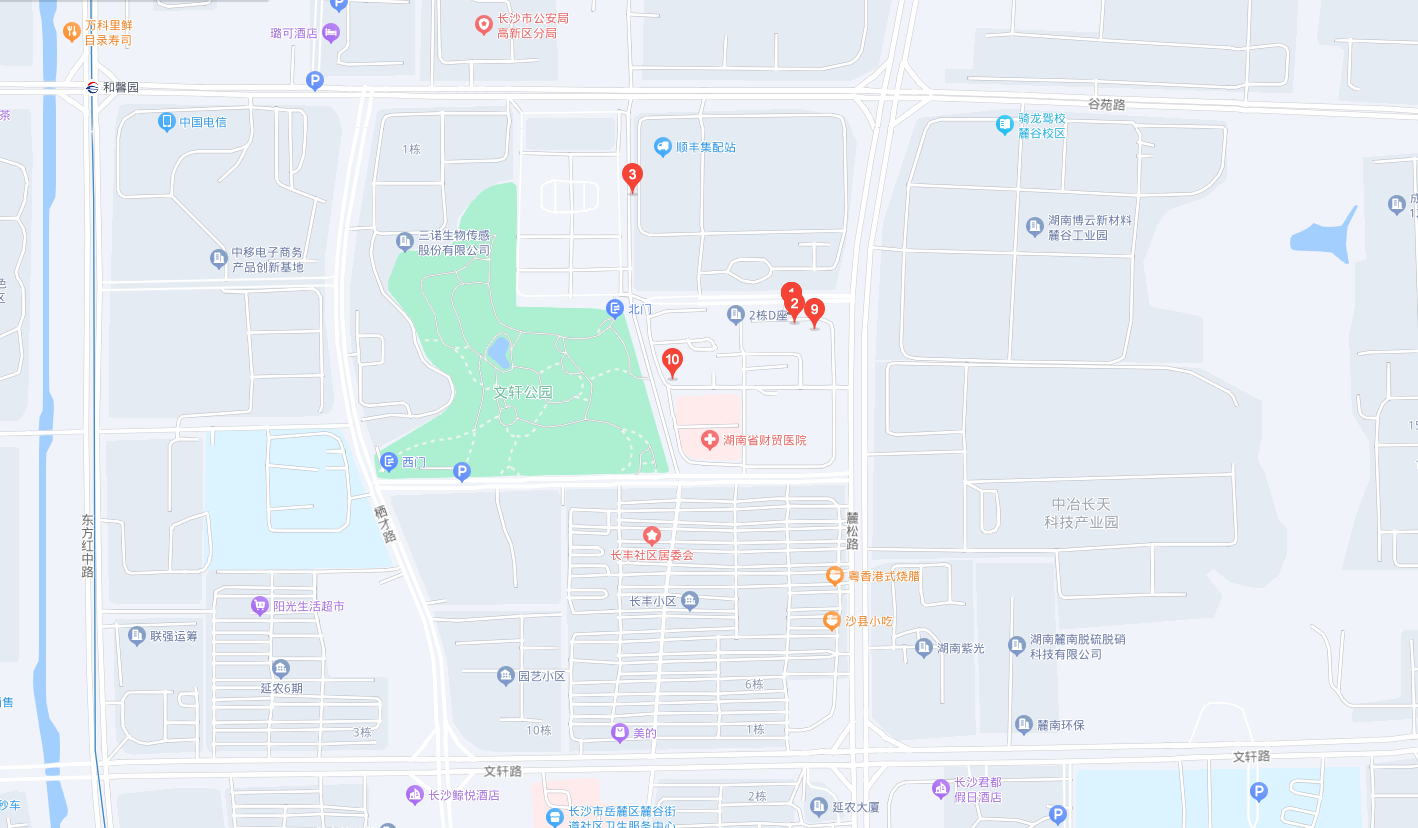Open 湖南省财贸医院 hospital point
The width and height of the screenshot is (1418, 828).
709,439
